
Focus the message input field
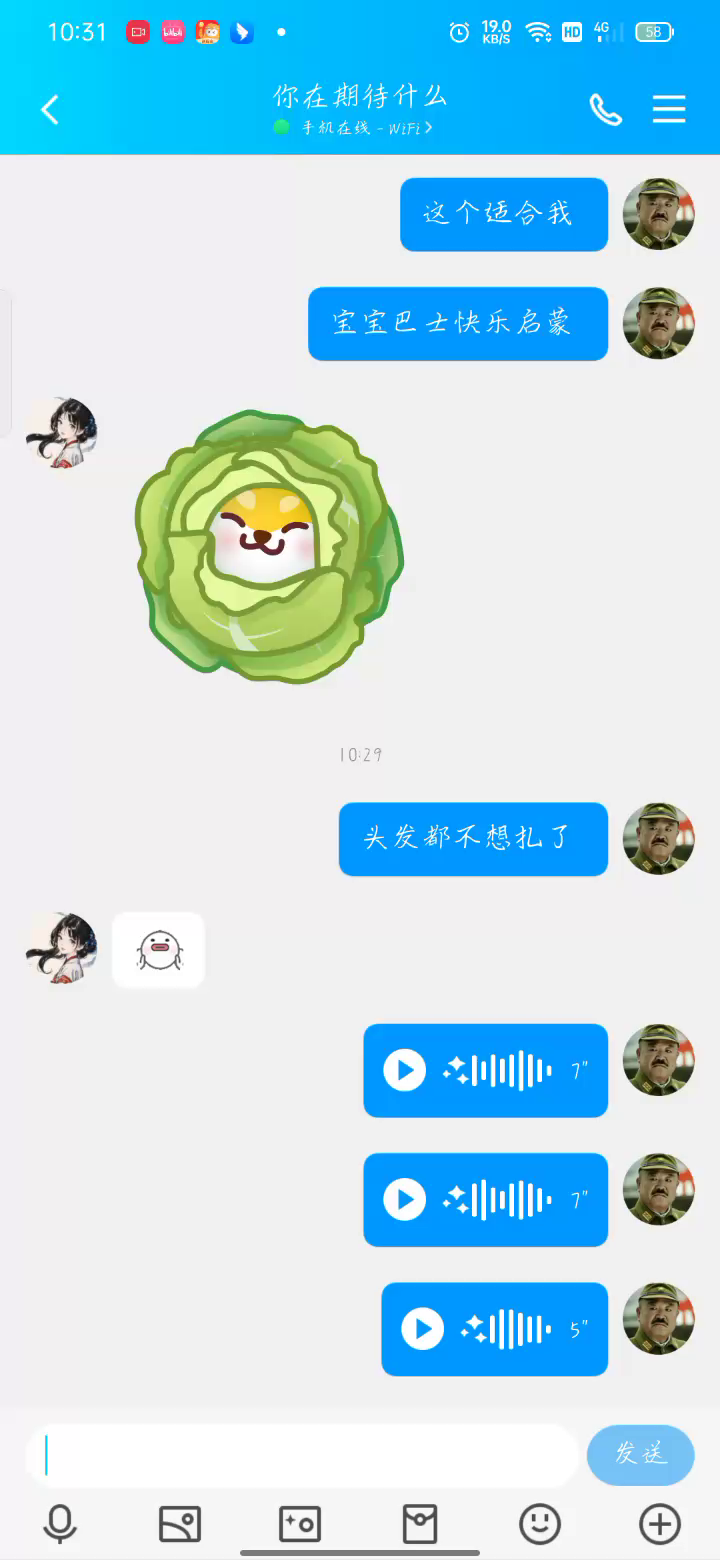coord(300,1455)
